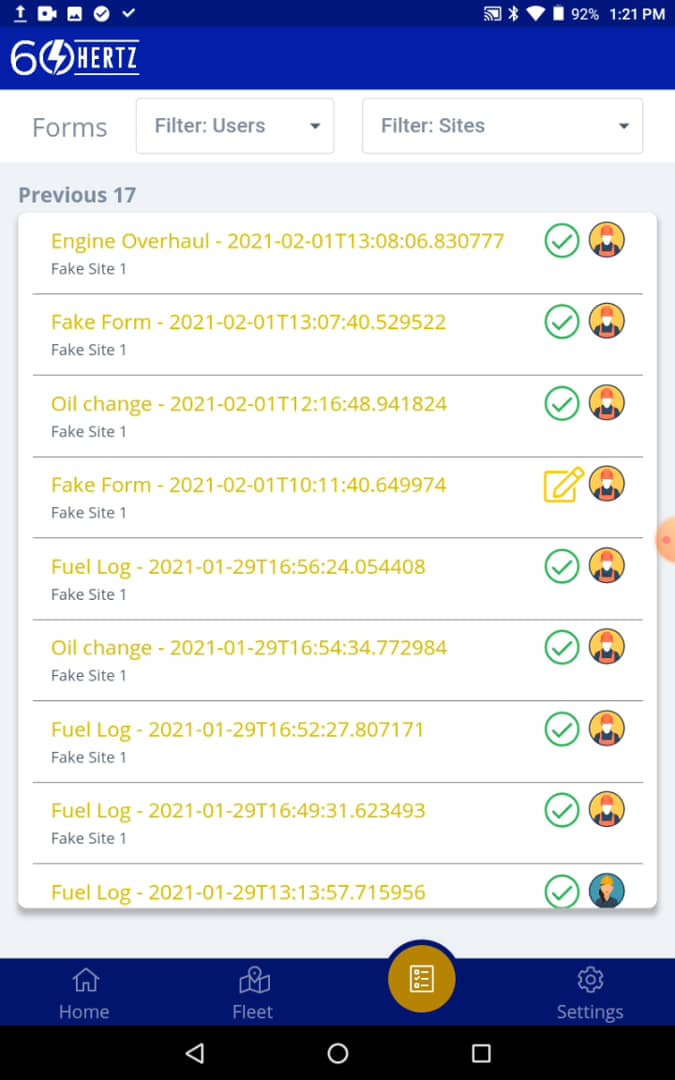
Task: Open Fuel Log from 16:52:27
Action: pos(338,742)
